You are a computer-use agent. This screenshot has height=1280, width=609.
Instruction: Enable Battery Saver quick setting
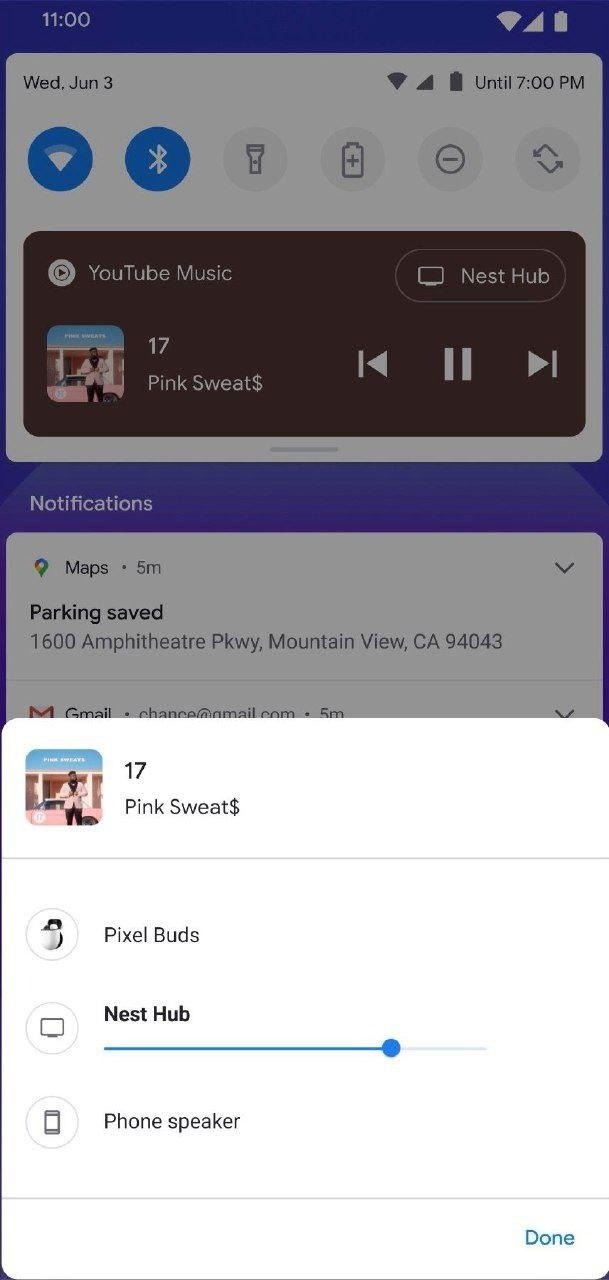click(352, 159)
